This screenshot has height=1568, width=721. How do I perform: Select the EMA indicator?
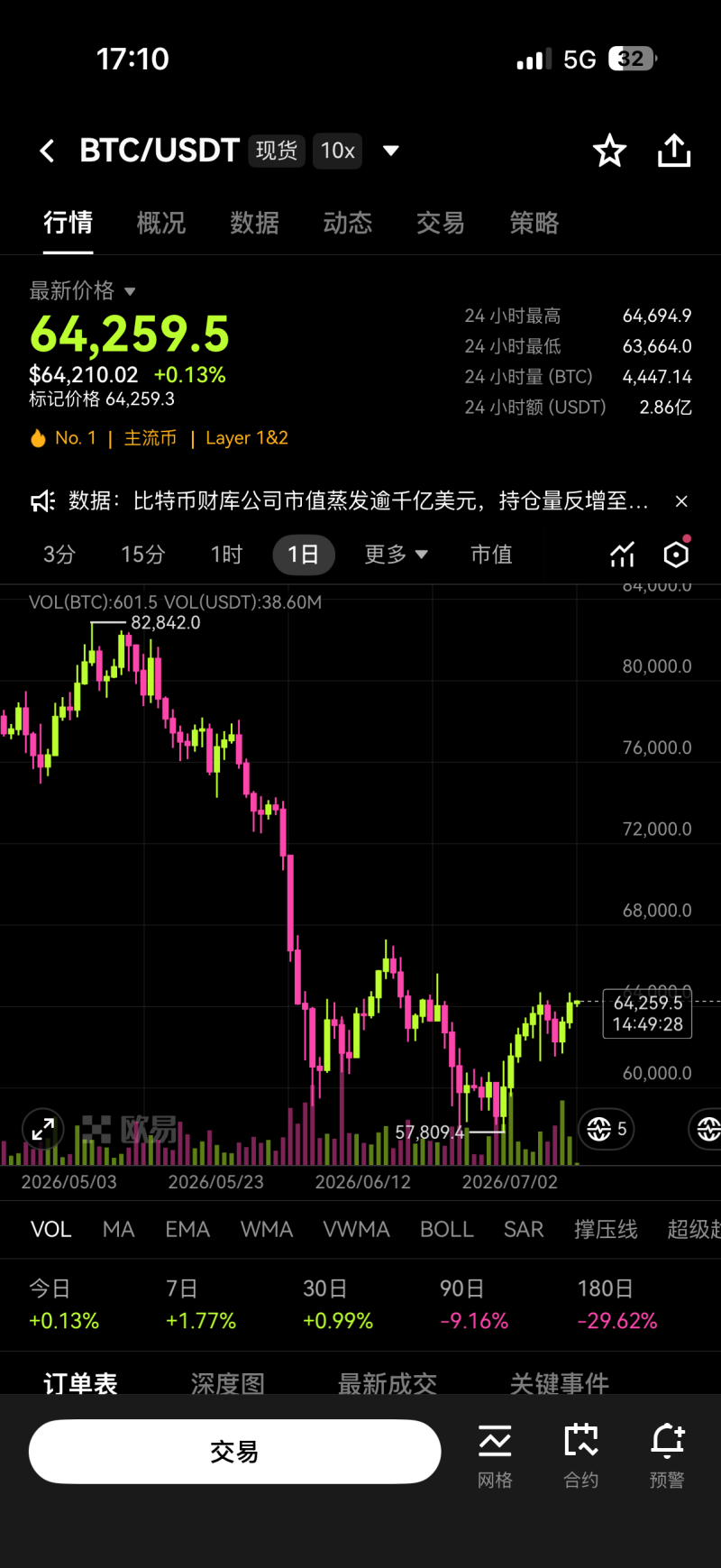click(x=187, y=1230)
